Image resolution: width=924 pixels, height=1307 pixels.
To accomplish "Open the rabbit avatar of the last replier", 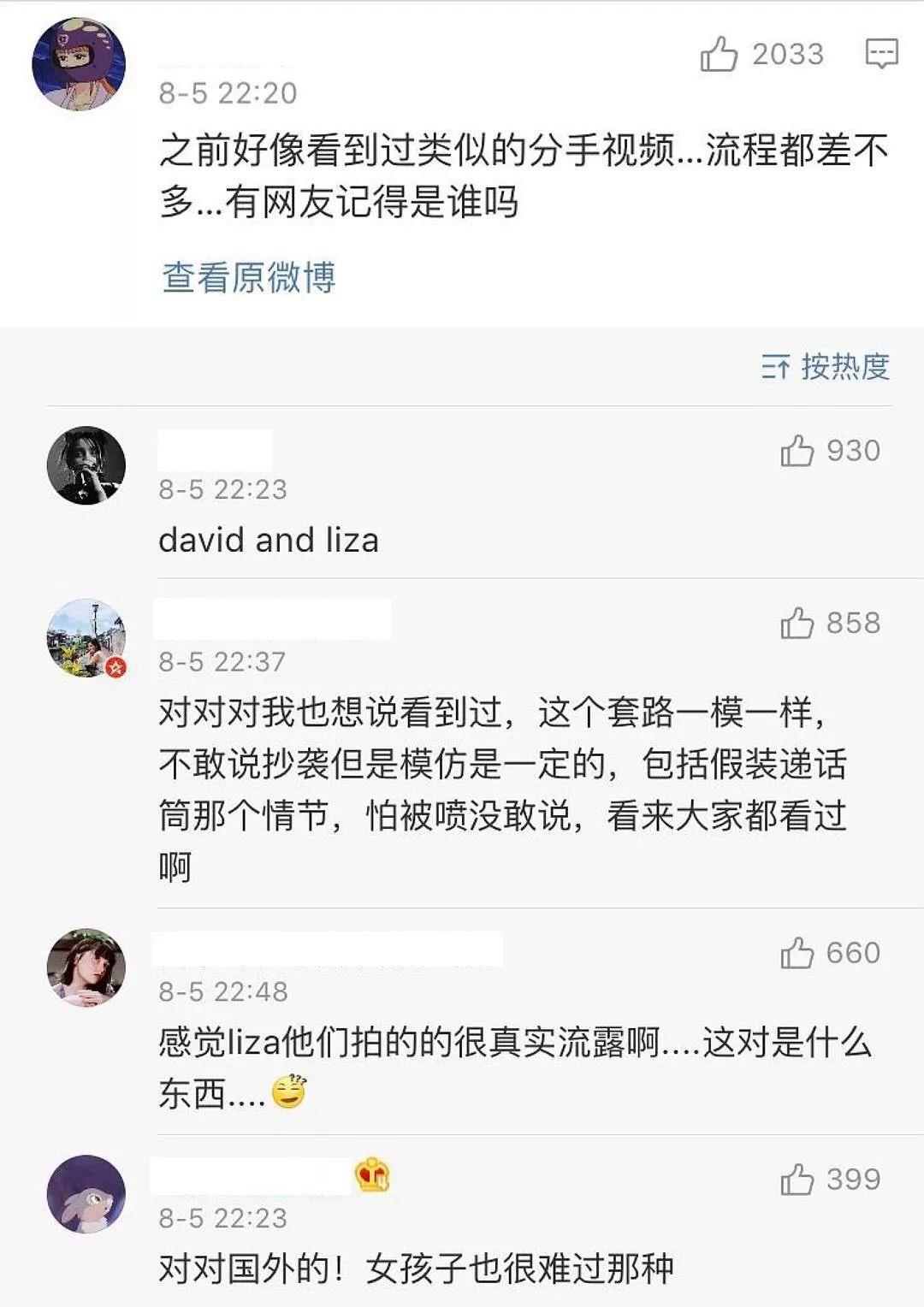I will tap(86, 1194).
